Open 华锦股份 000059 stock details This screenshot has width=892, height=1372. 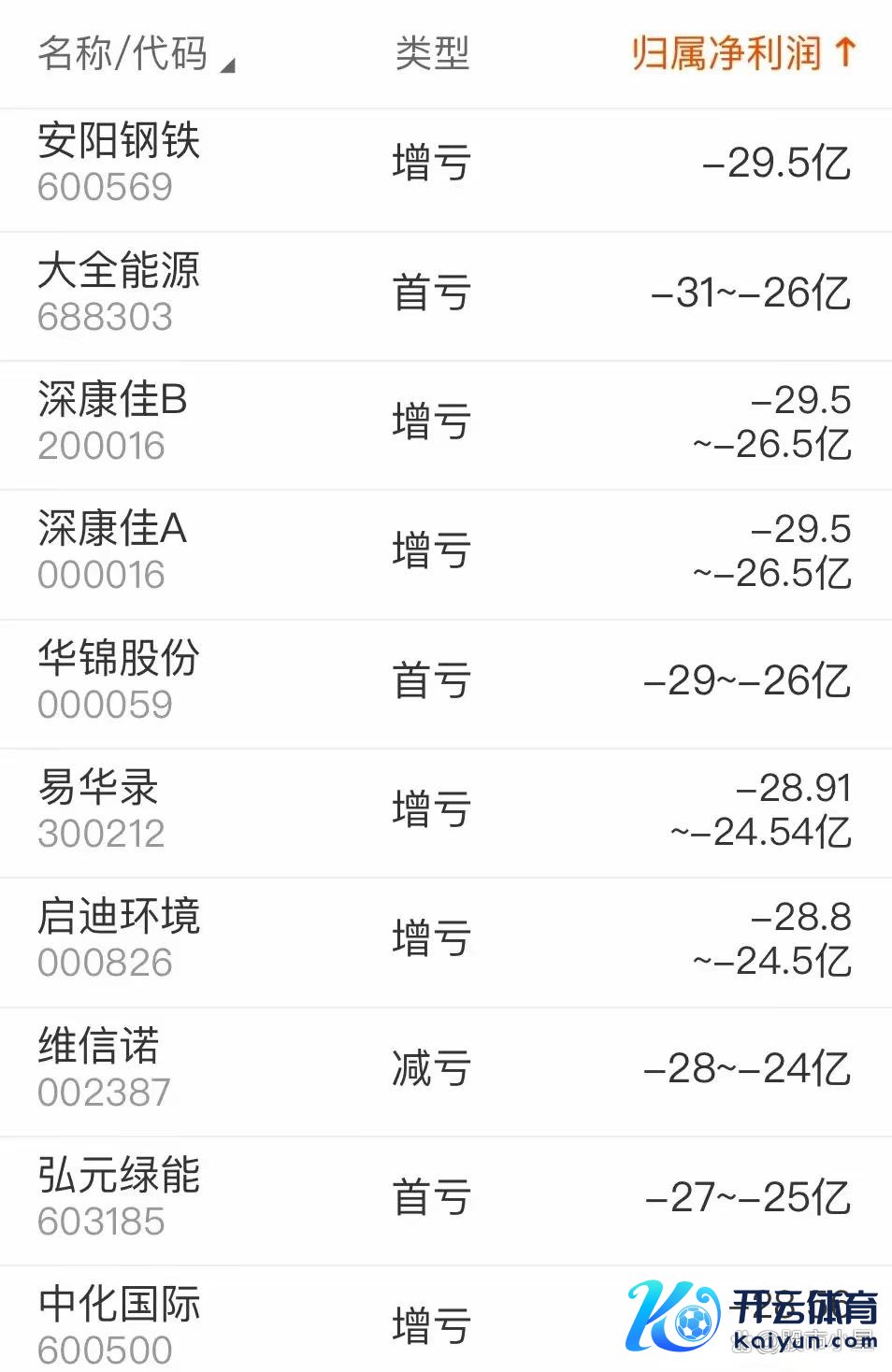(x=119, y=680)
